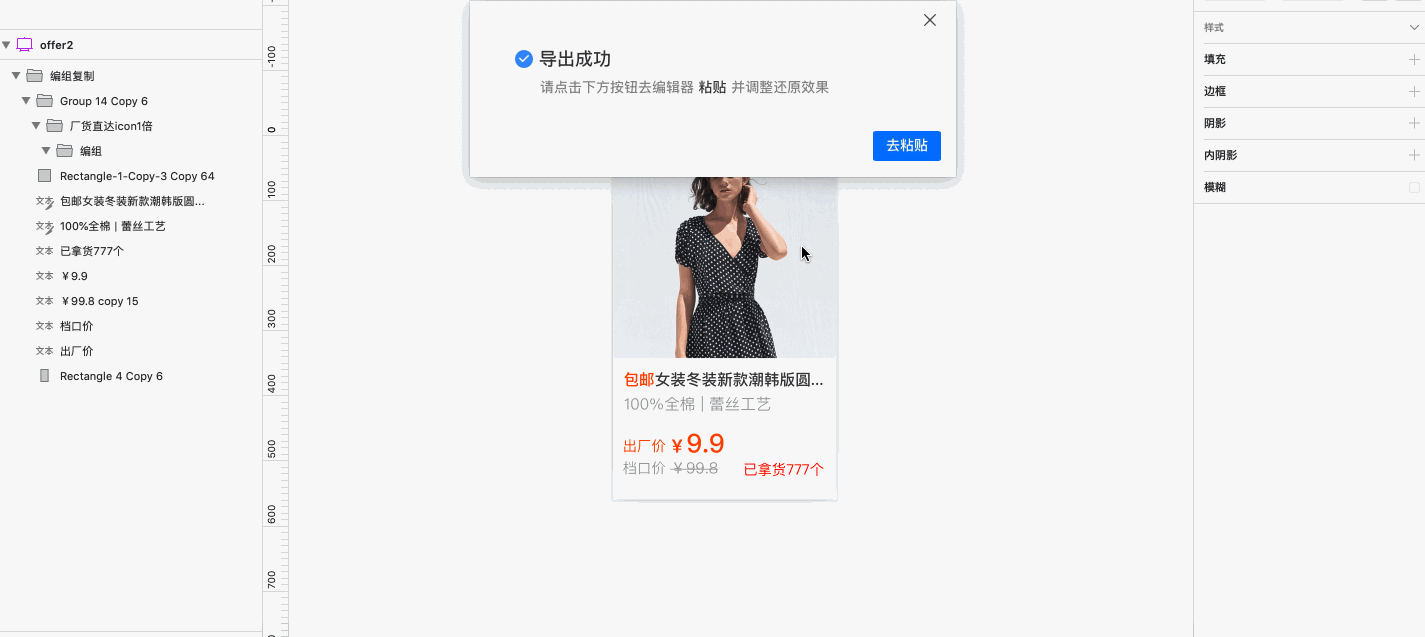Select the Rectangle 4 Copy 6 layer

[111, 376]
